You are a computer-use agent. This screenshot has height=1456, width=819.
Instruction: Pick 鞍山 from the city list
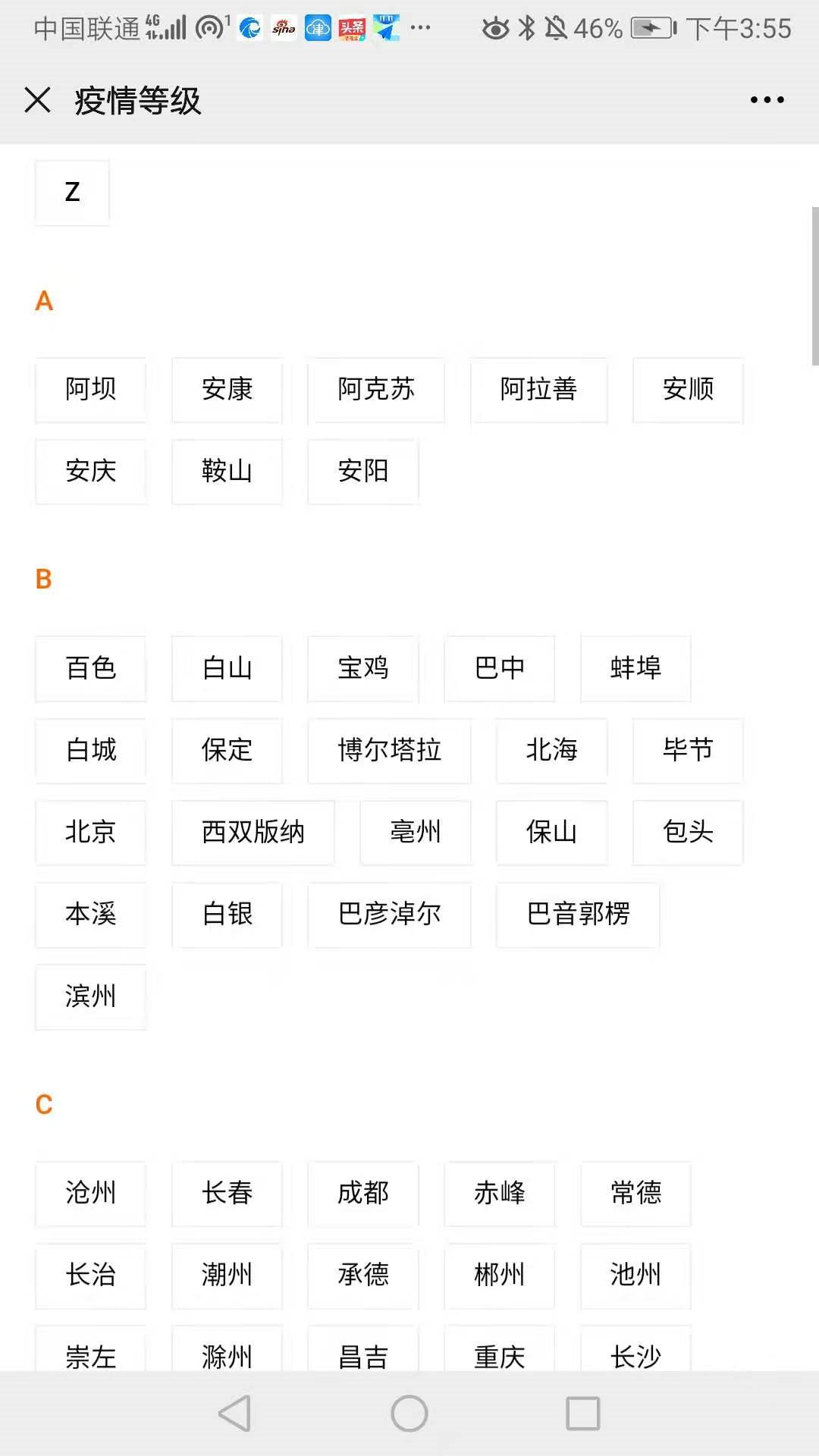coord(227,471)
